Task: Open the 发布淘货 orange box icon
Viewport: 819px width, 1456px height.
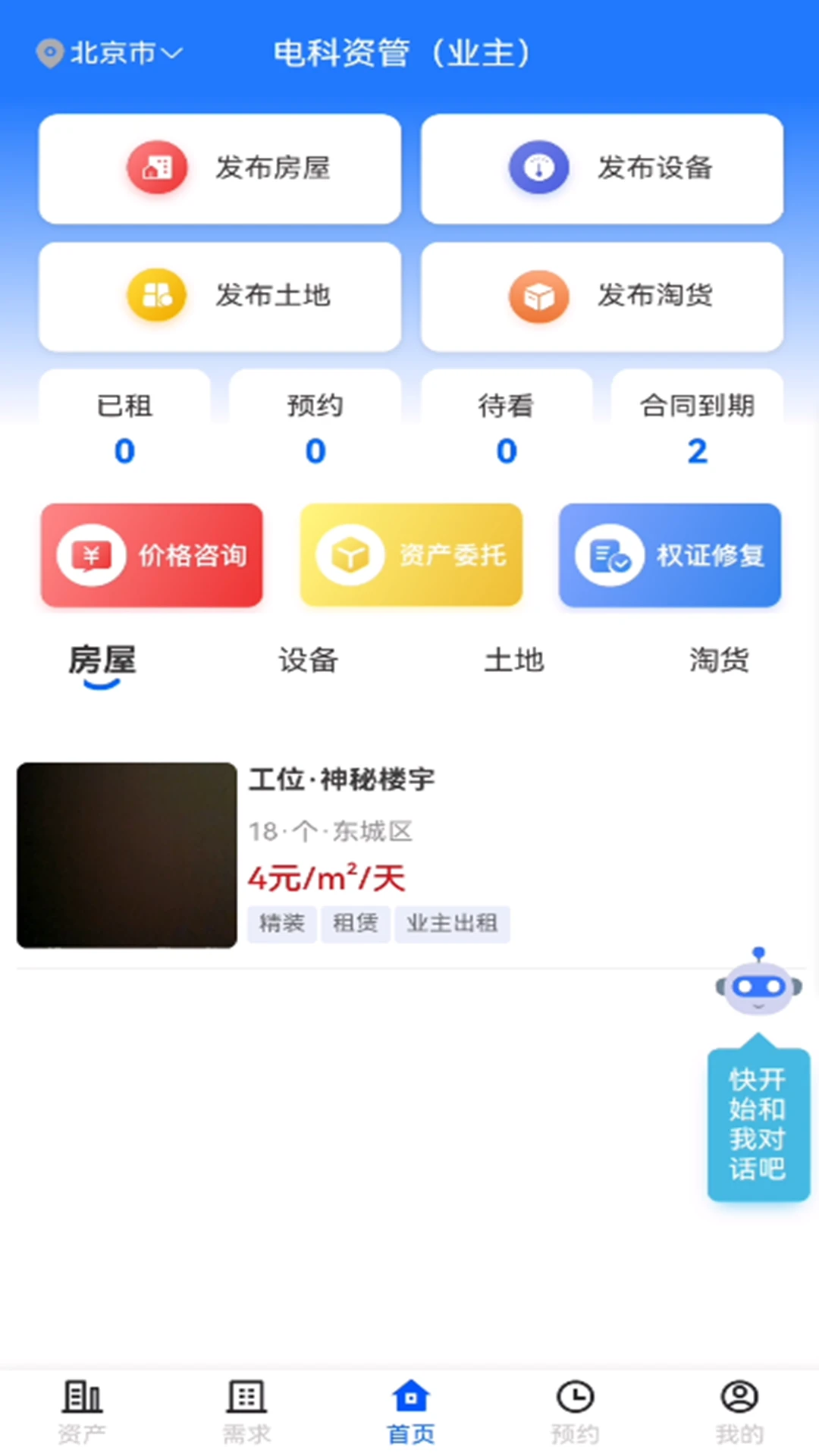Action: pyautogui.click(x=538, y=297)
